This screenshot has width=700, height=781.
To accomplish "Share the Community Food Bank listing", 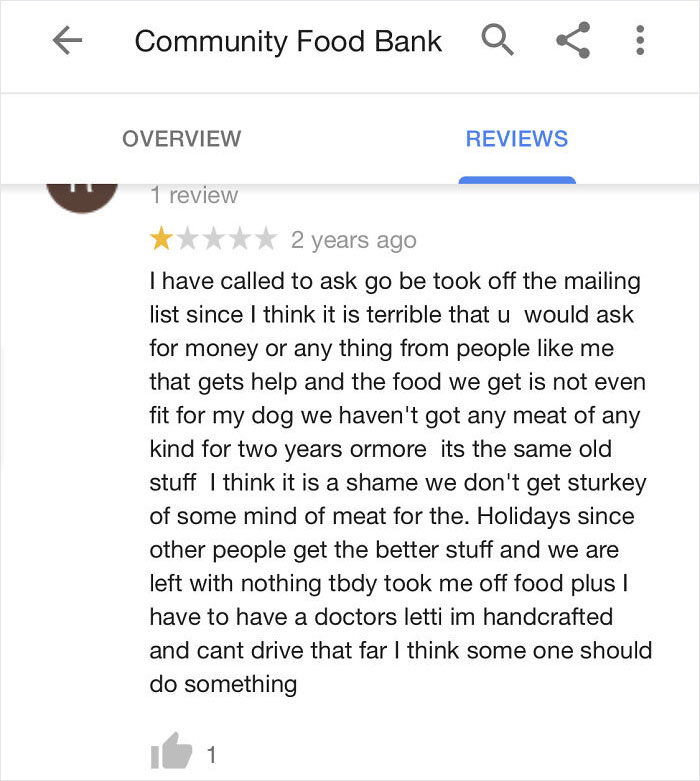I will coord(571,41).
